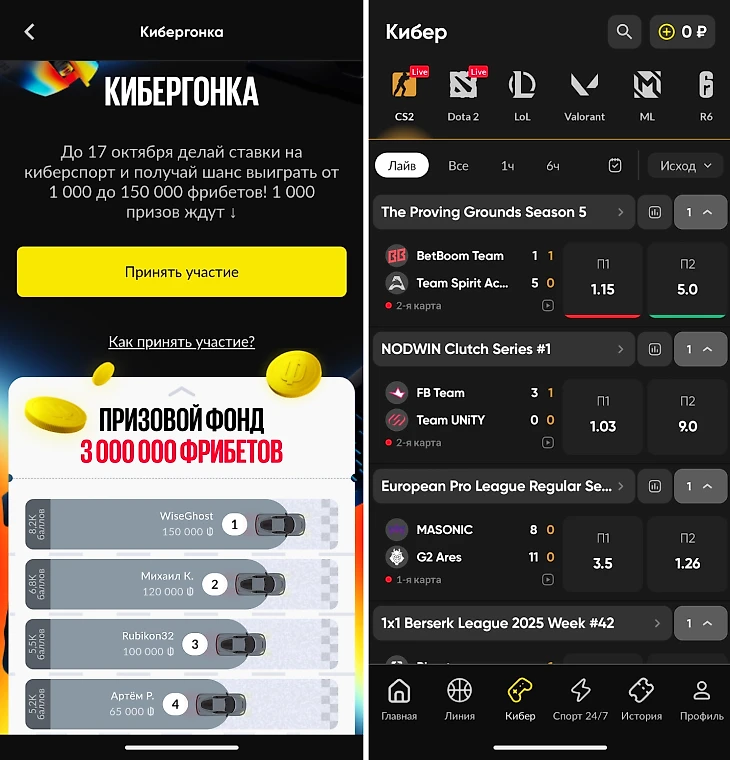Collapse the NODWIN Clutch Series #1 section
The height and width of the screenshot is (760, 730).
[700, 349]
